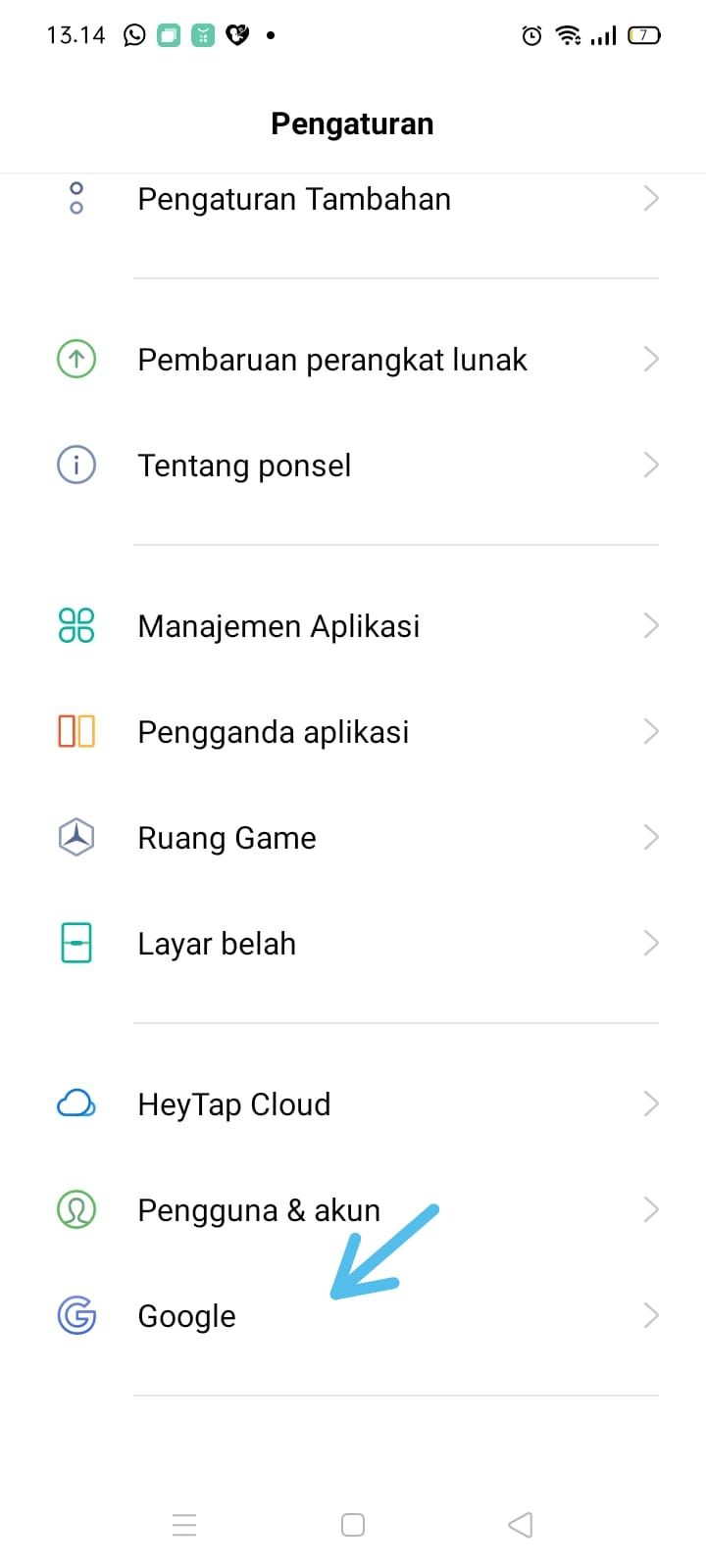
Task: Tap the battery indicator showing 7 percent
Action: pyautogui.click(x=643, y=34)
